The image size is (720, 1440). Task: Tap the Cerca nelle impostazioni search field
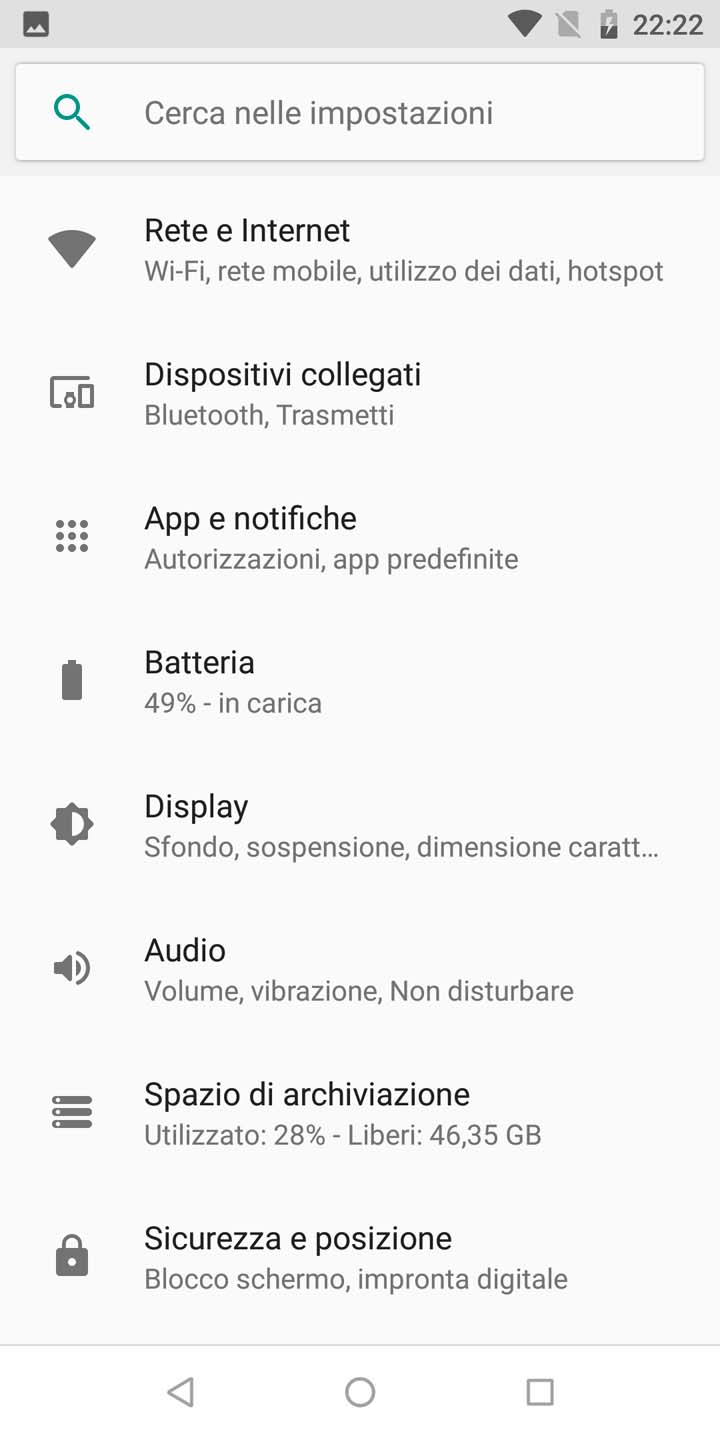click(x=360, y=112)
